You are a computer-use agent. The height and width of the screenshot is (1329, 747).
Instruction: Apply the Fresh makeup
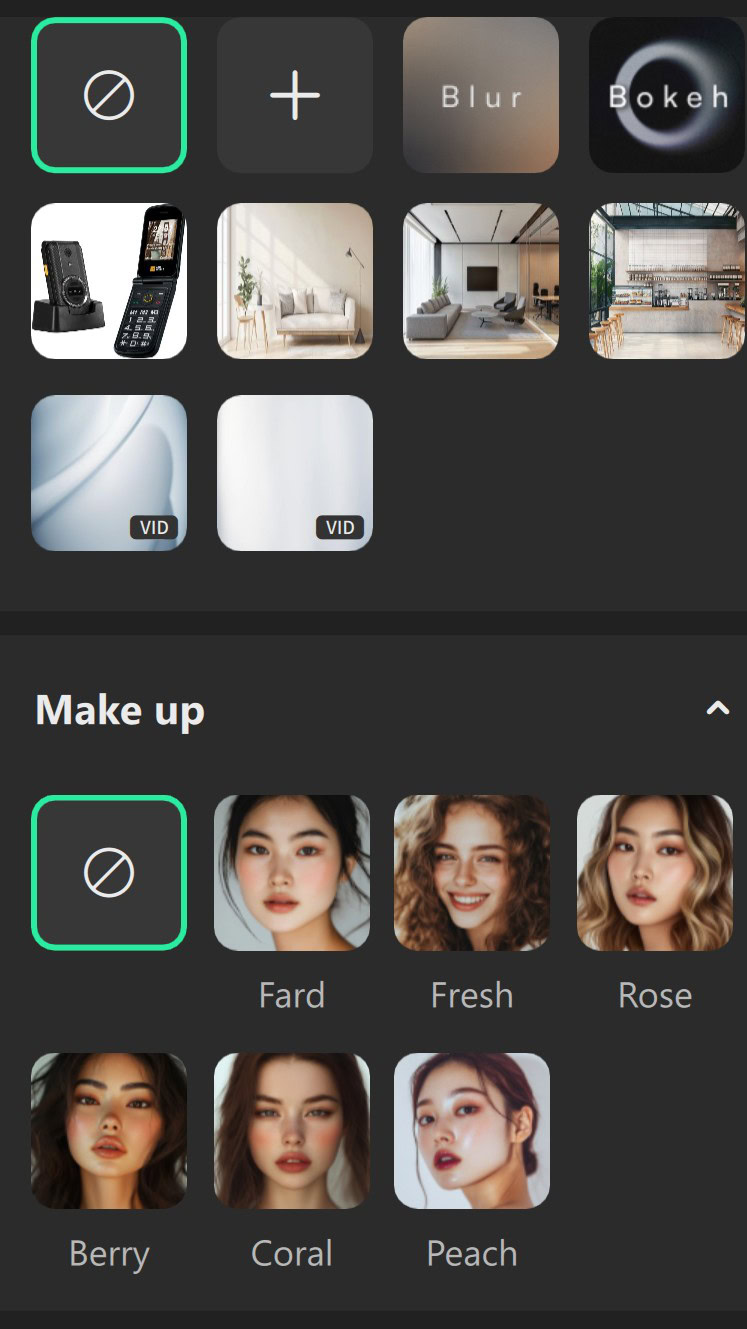tap(472, 873)
